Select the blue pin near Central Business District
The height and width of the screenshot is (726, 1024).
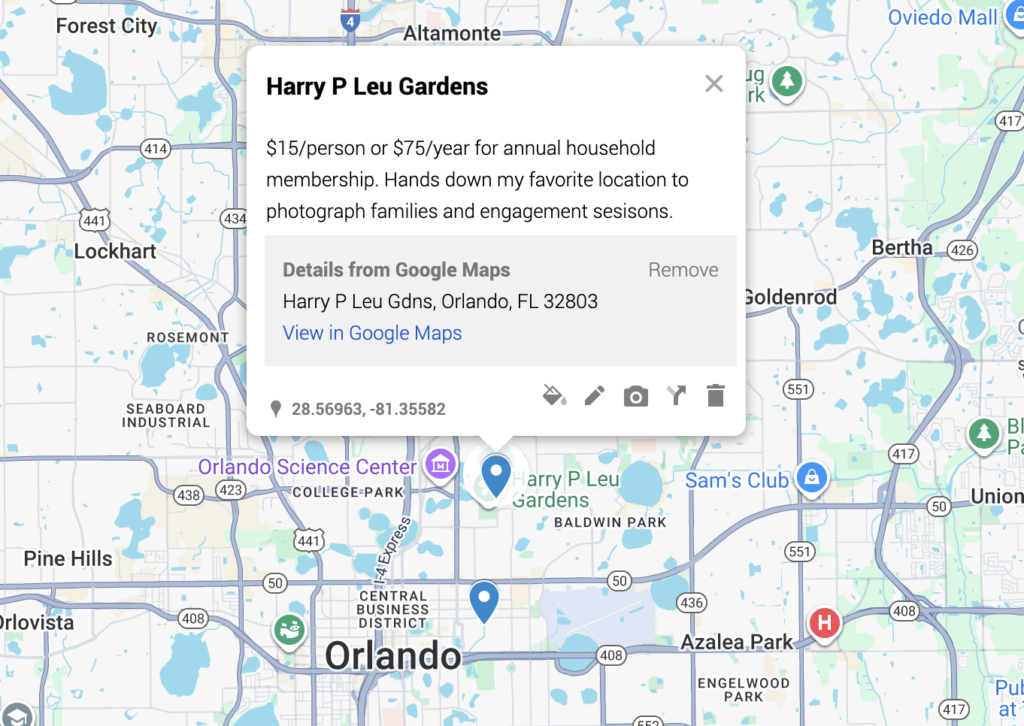pos(484,600)
